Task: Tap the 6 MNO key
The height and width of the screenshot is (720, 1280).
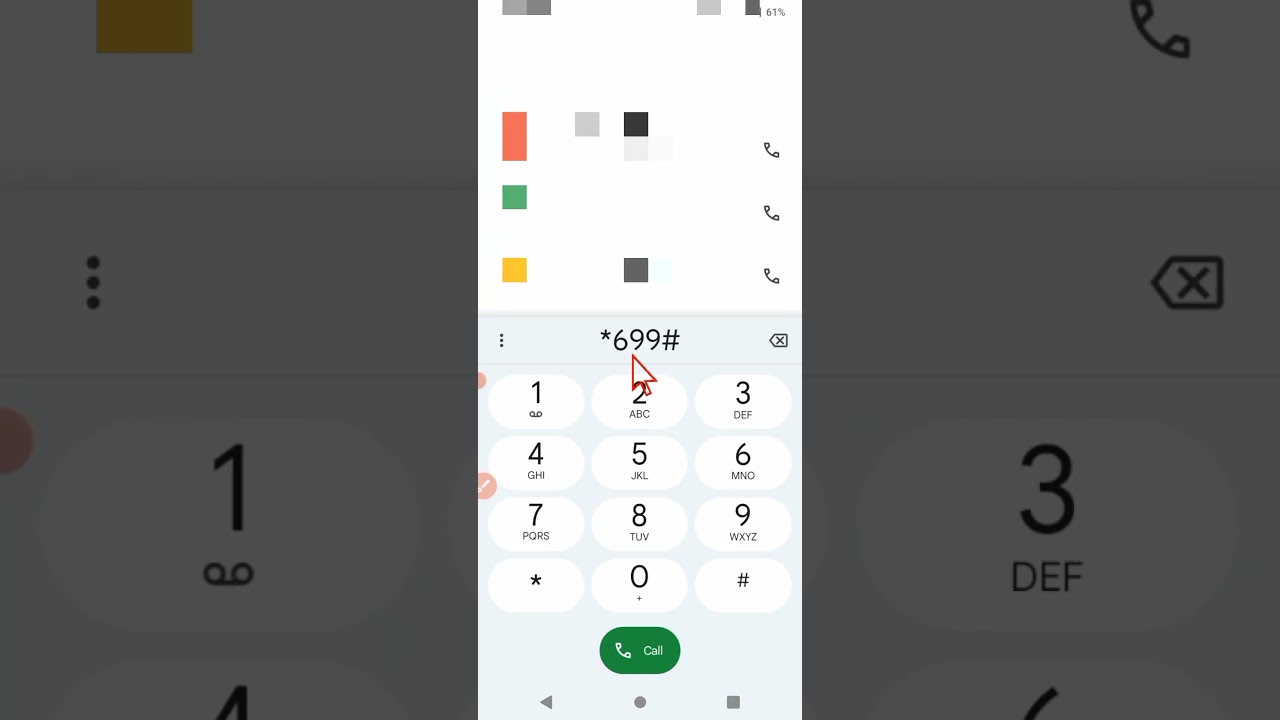Action: point(742,462)
